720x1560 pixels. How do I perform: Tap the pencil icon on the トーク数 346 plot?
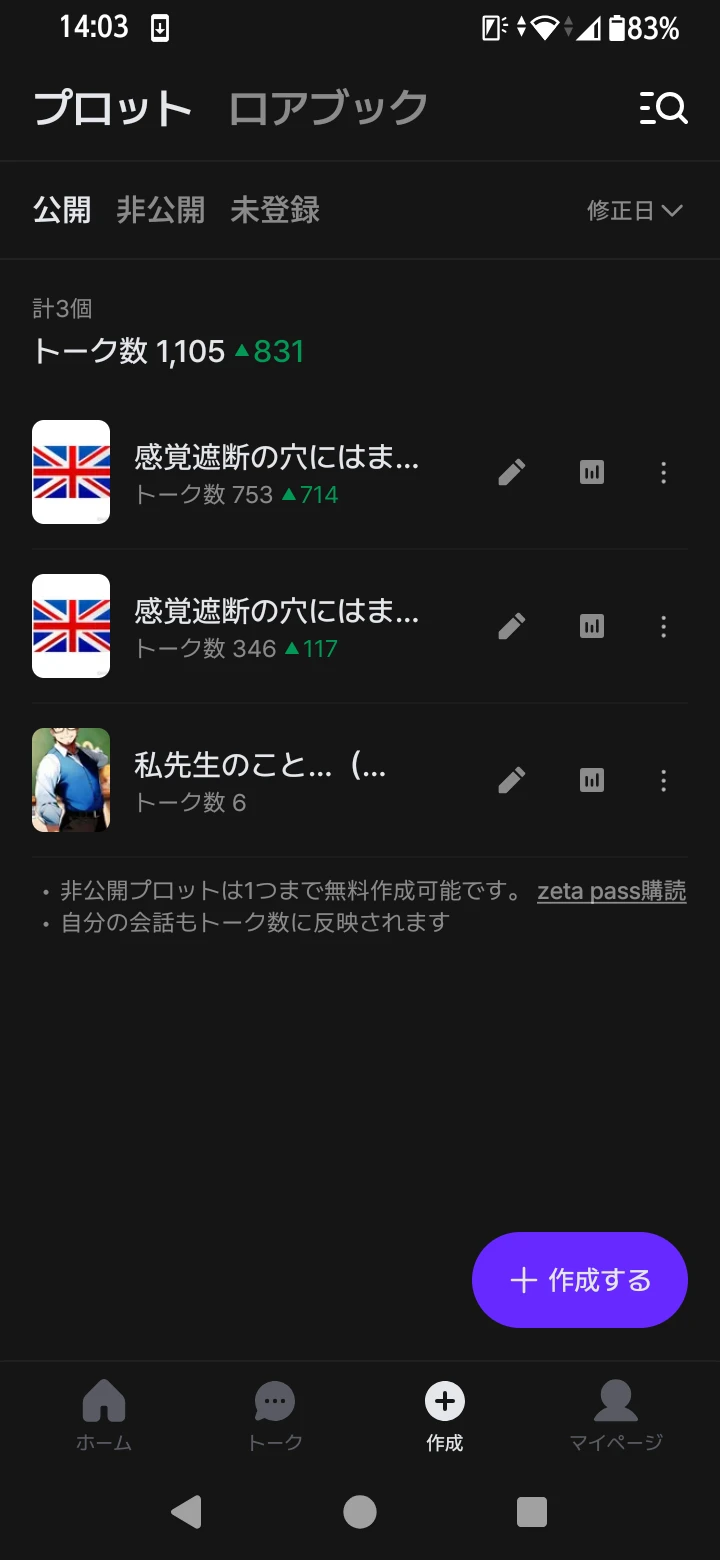coord(512,626)
